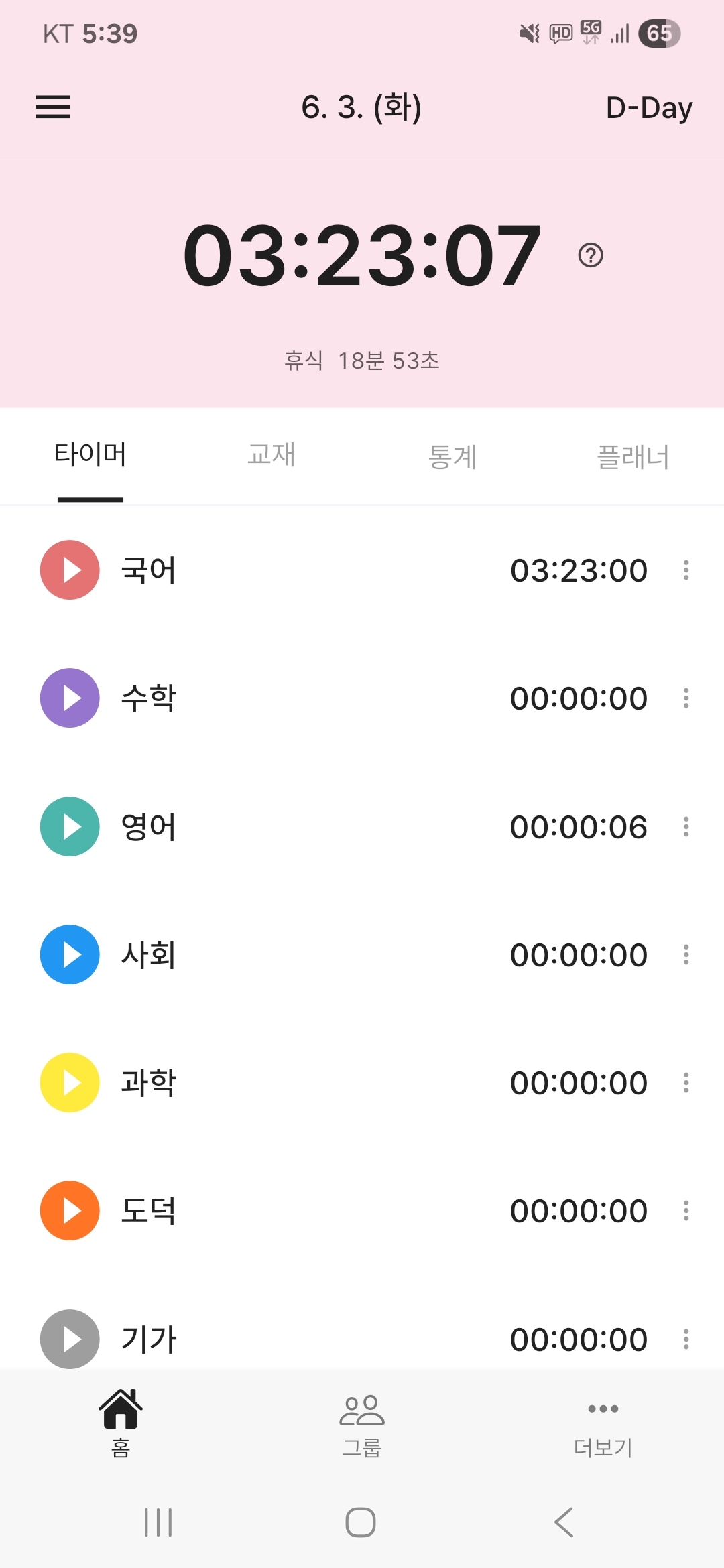Screen dimensions: 724x1568
Task: Open the D-Day settings
Action: pyautogui.click(x=648, y=108)
